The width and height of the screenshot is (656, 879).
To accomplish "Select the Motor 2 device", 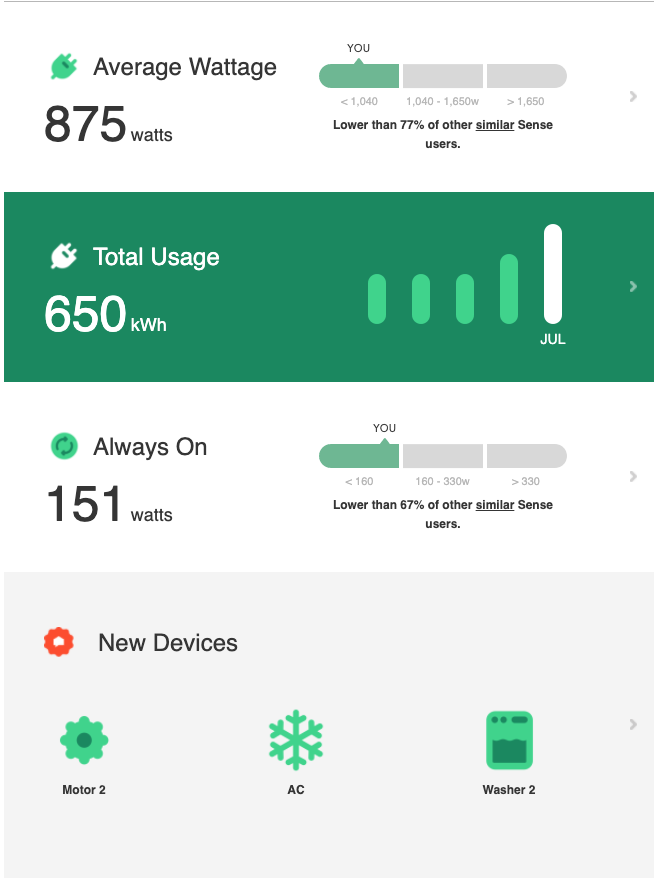I will (x=84, y=741).
